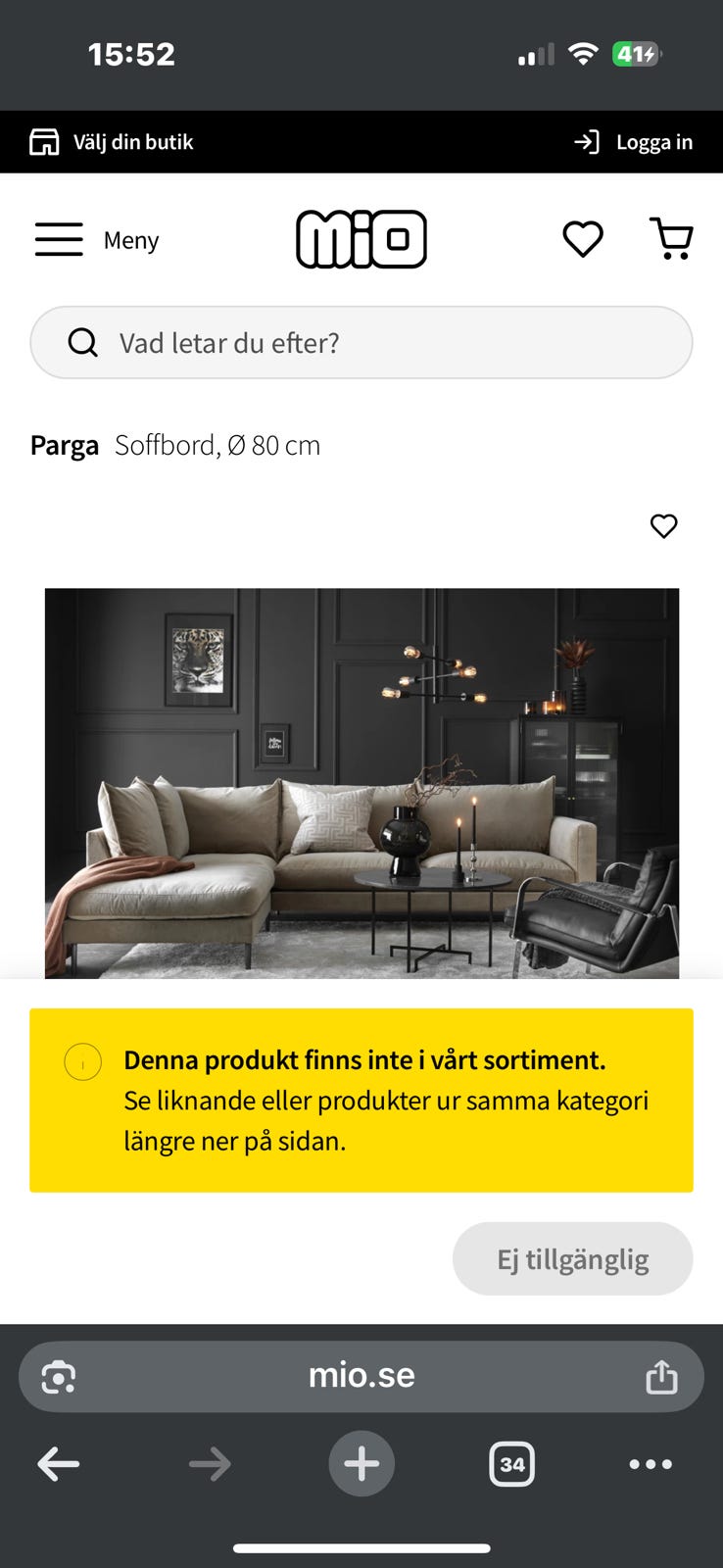Tap the search magnifier icon
This screenshot has width=723, height=1568.
(x=83, y=342)
